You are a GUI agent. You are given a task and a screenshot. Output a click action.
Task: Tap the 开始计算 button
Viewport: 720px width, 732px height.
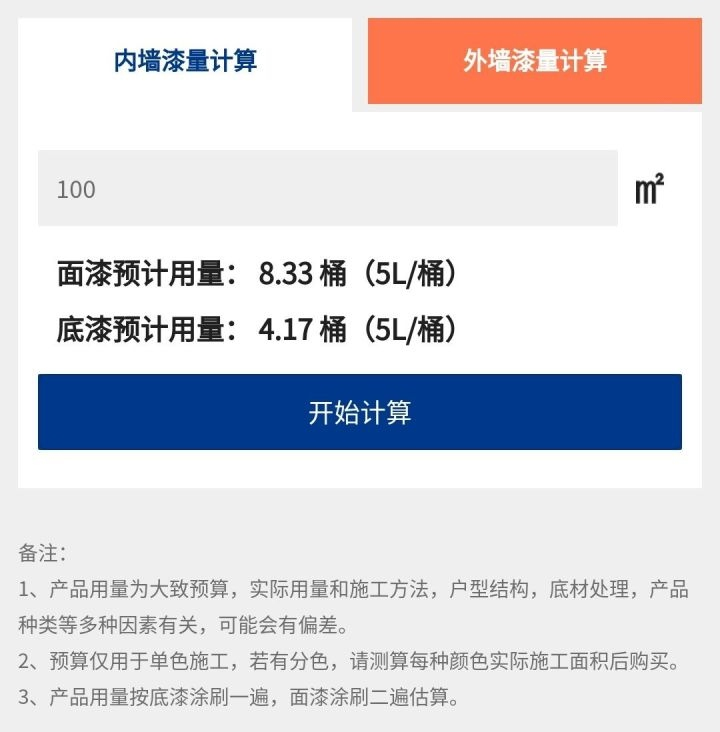point(360,412)
